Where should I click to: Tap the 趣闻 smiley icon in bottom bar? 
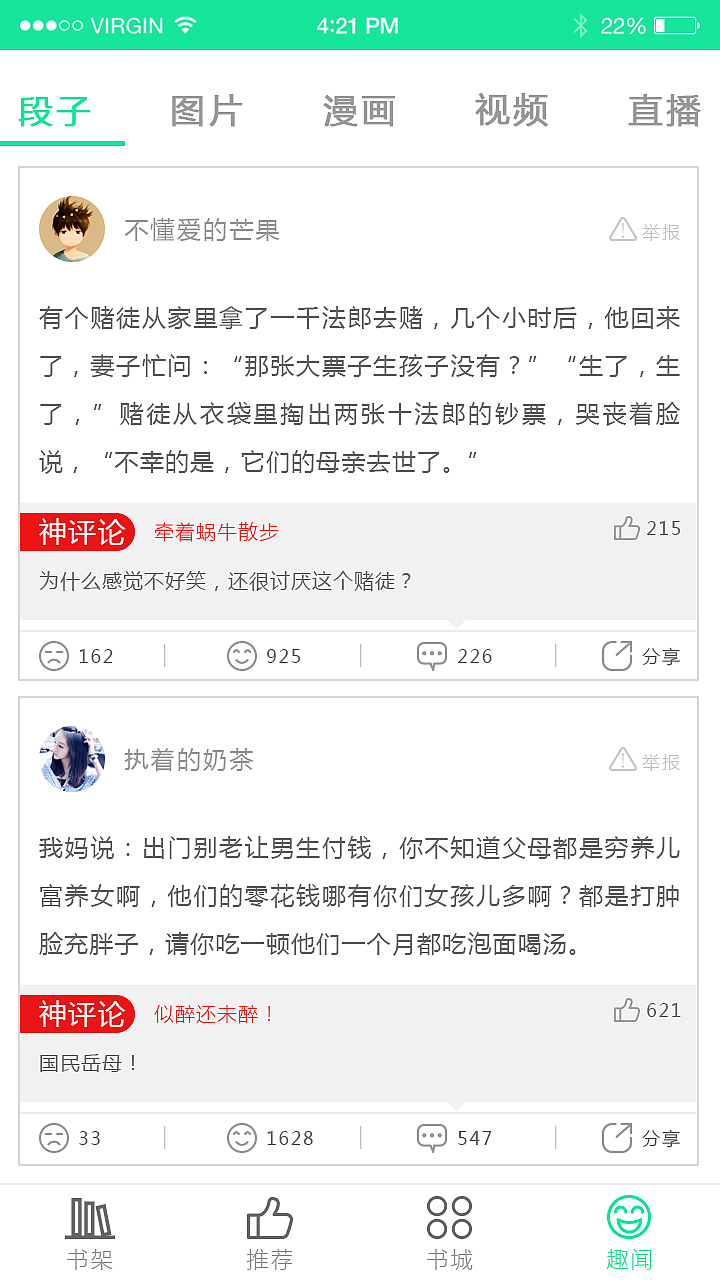click(630, 1218)
